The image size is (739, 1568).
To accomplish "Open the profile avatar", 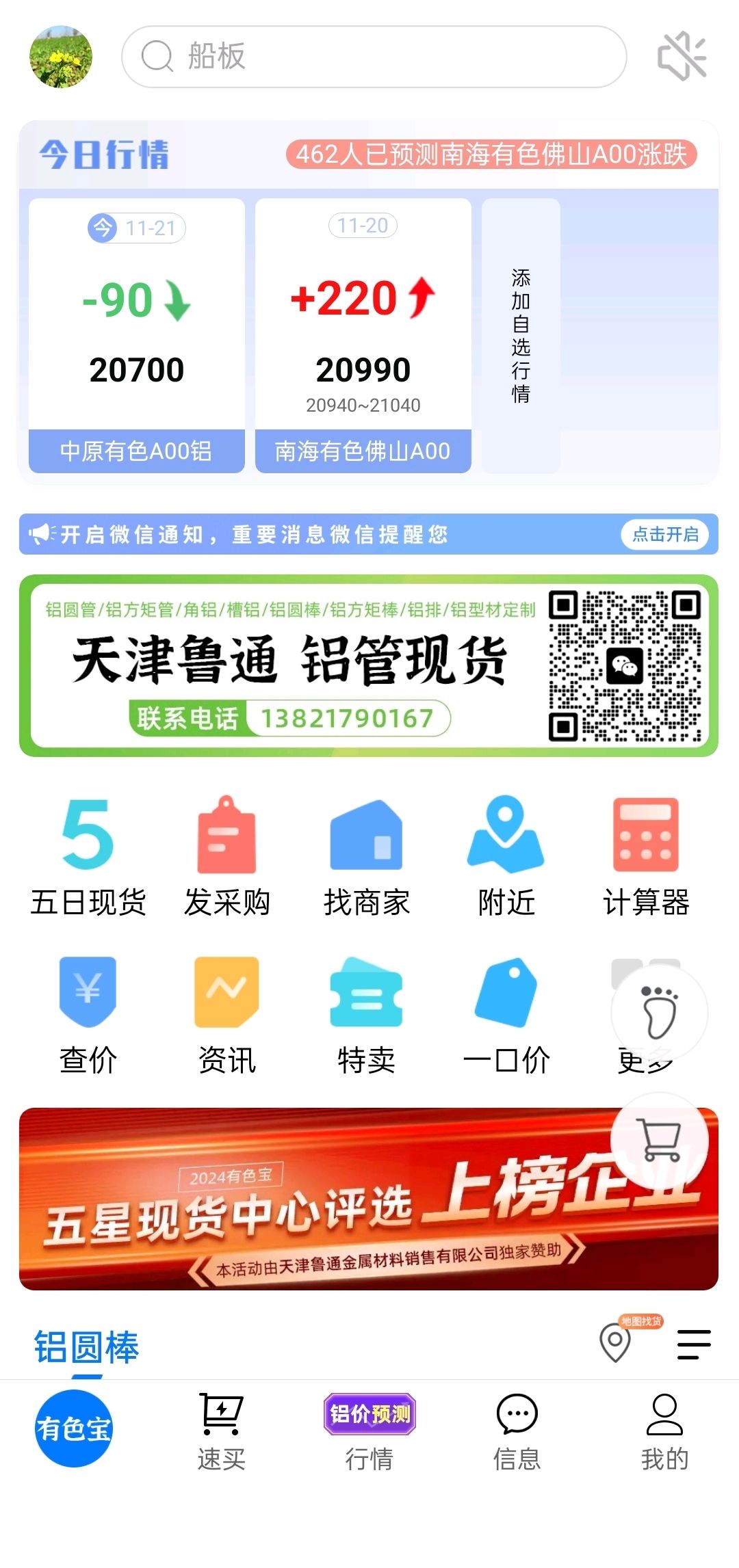I will pos(61,57).
